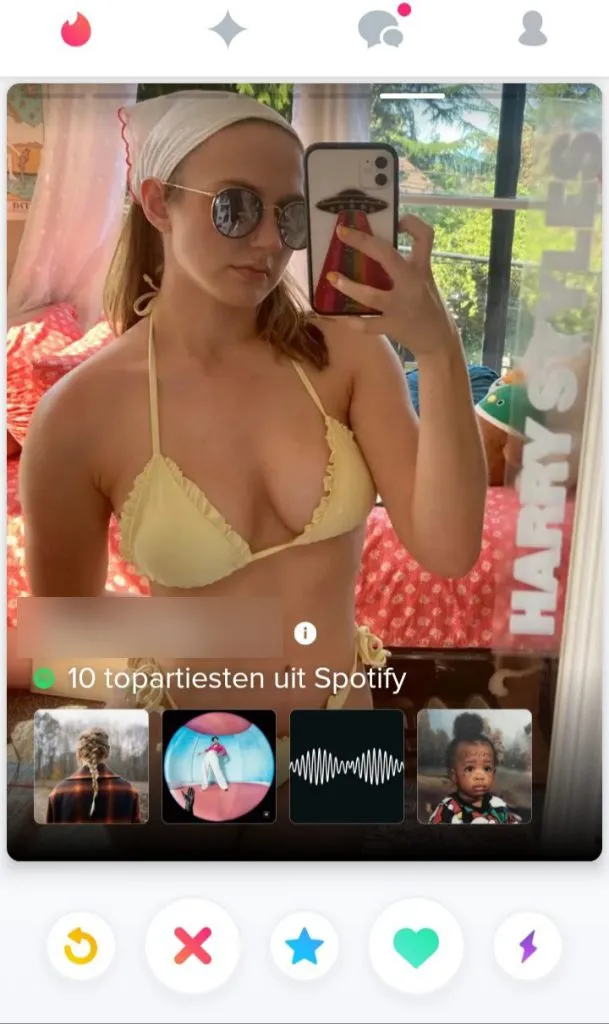This screenshot has width=609, height=1024.
Task: Pass with the red X button
Action: click(x=192, y=945)
